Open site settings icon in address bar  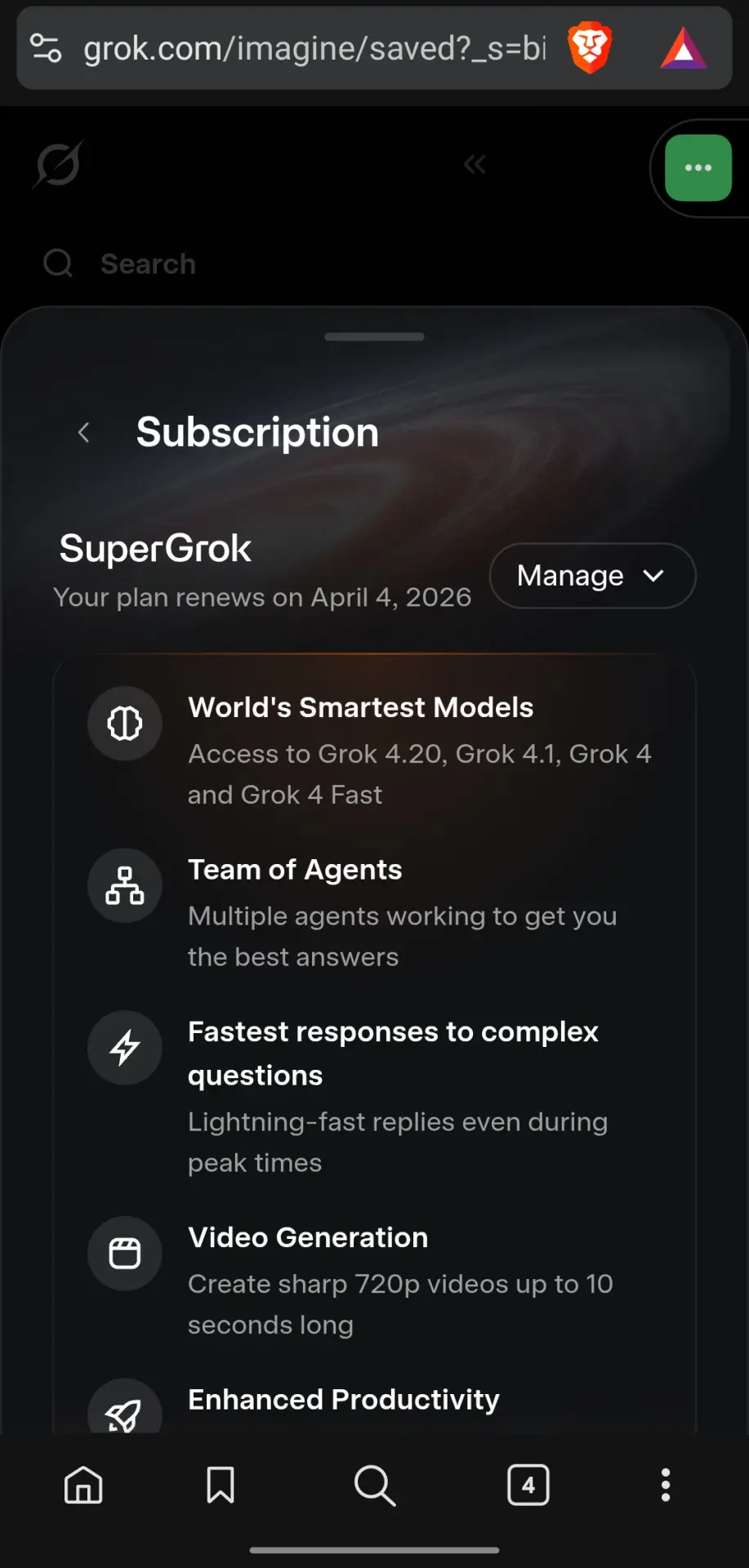tap(46, 48)
